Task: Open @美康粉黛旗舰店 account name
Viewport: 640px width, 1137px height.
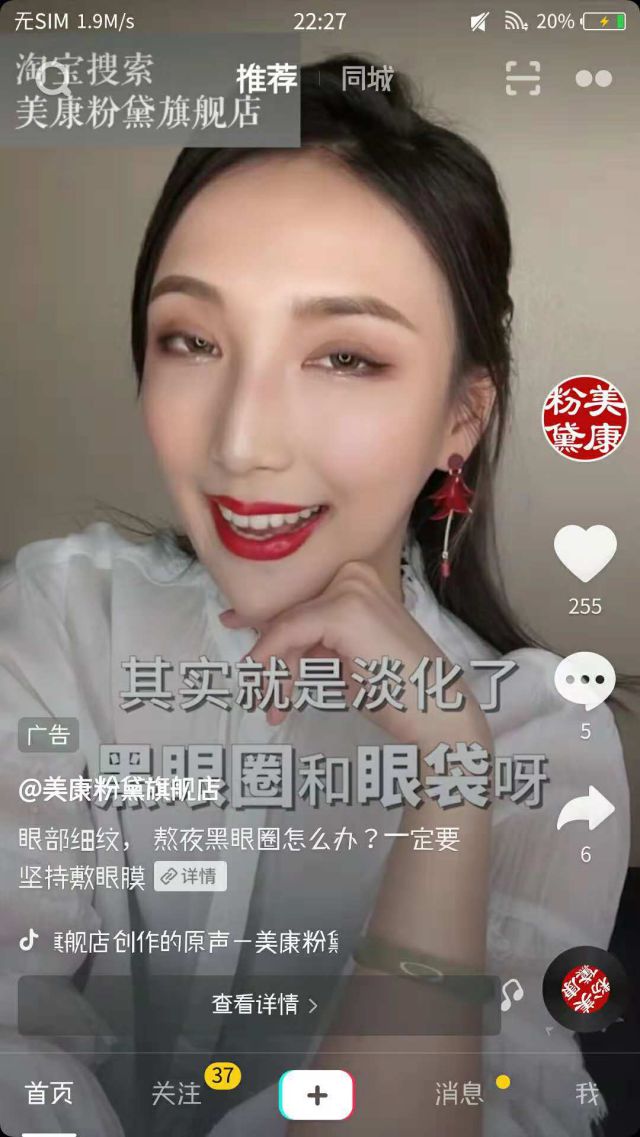Action: 120,788
